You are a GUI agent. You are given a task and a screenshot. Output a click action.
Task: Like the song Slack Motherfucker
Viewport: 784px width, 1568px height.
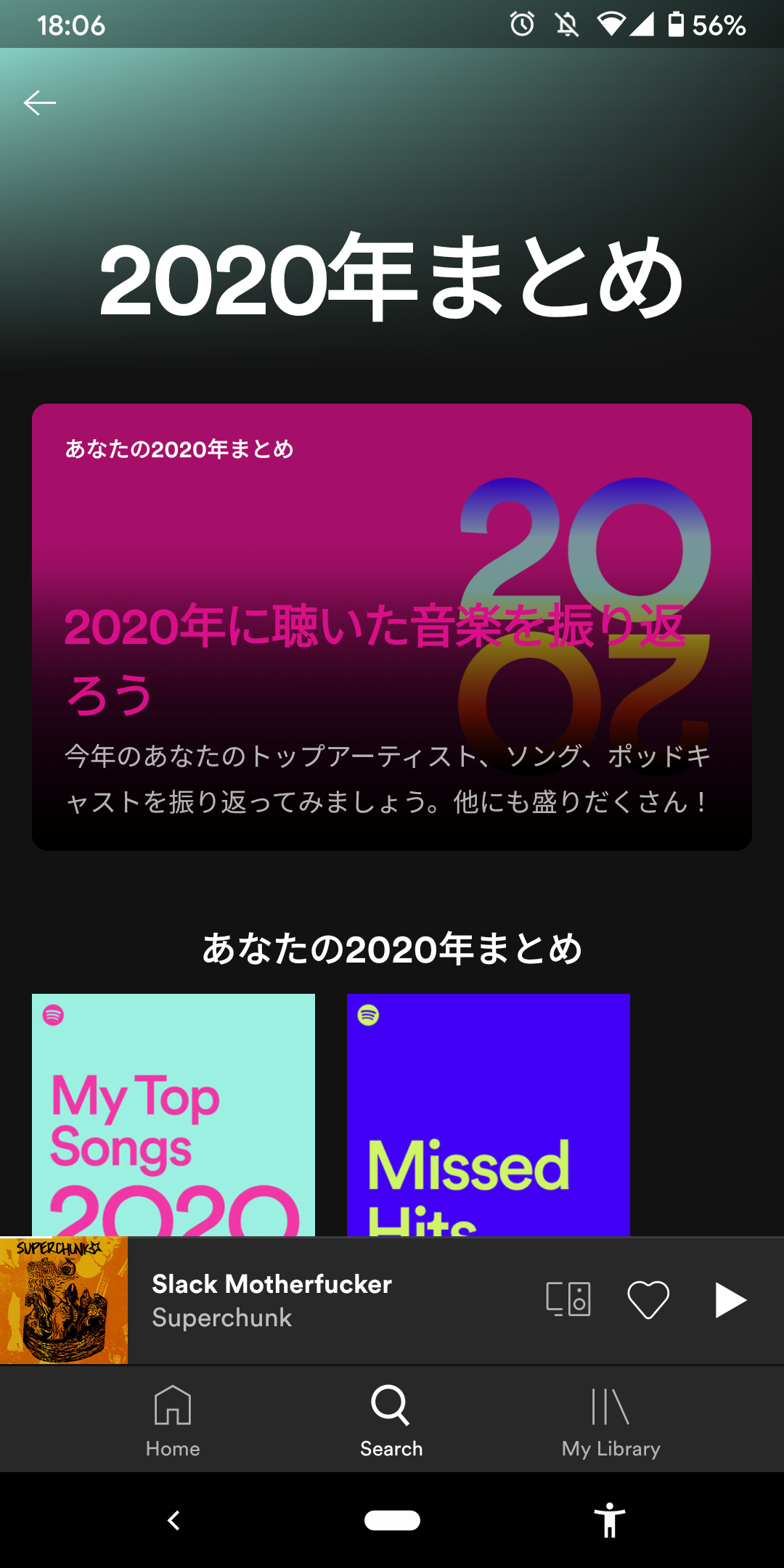tap(648, 1299)
